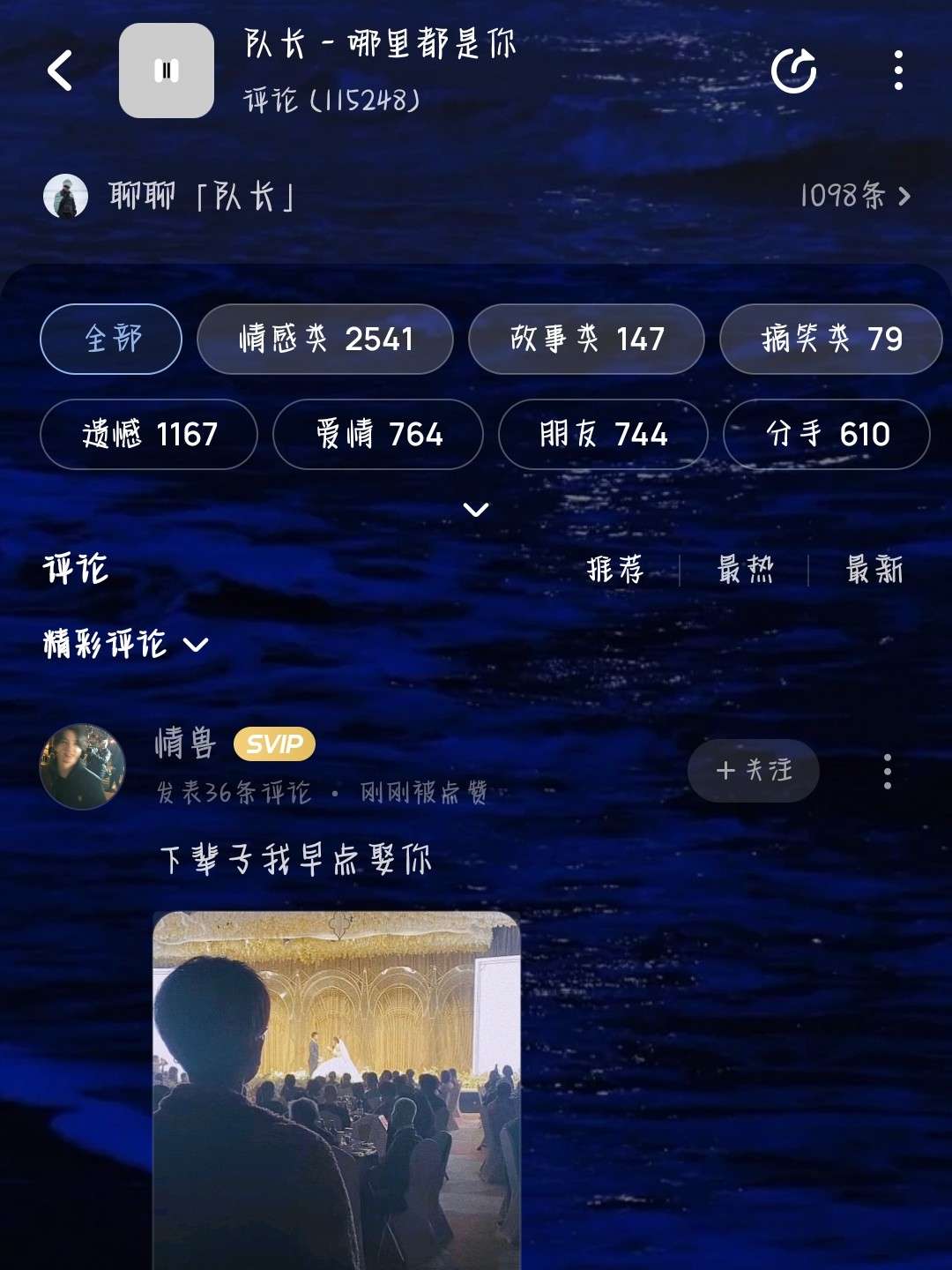Filter comments by 故事类 147
Image resolution: width=952 pixels, height=1270 pixels.
click(586, 339)
